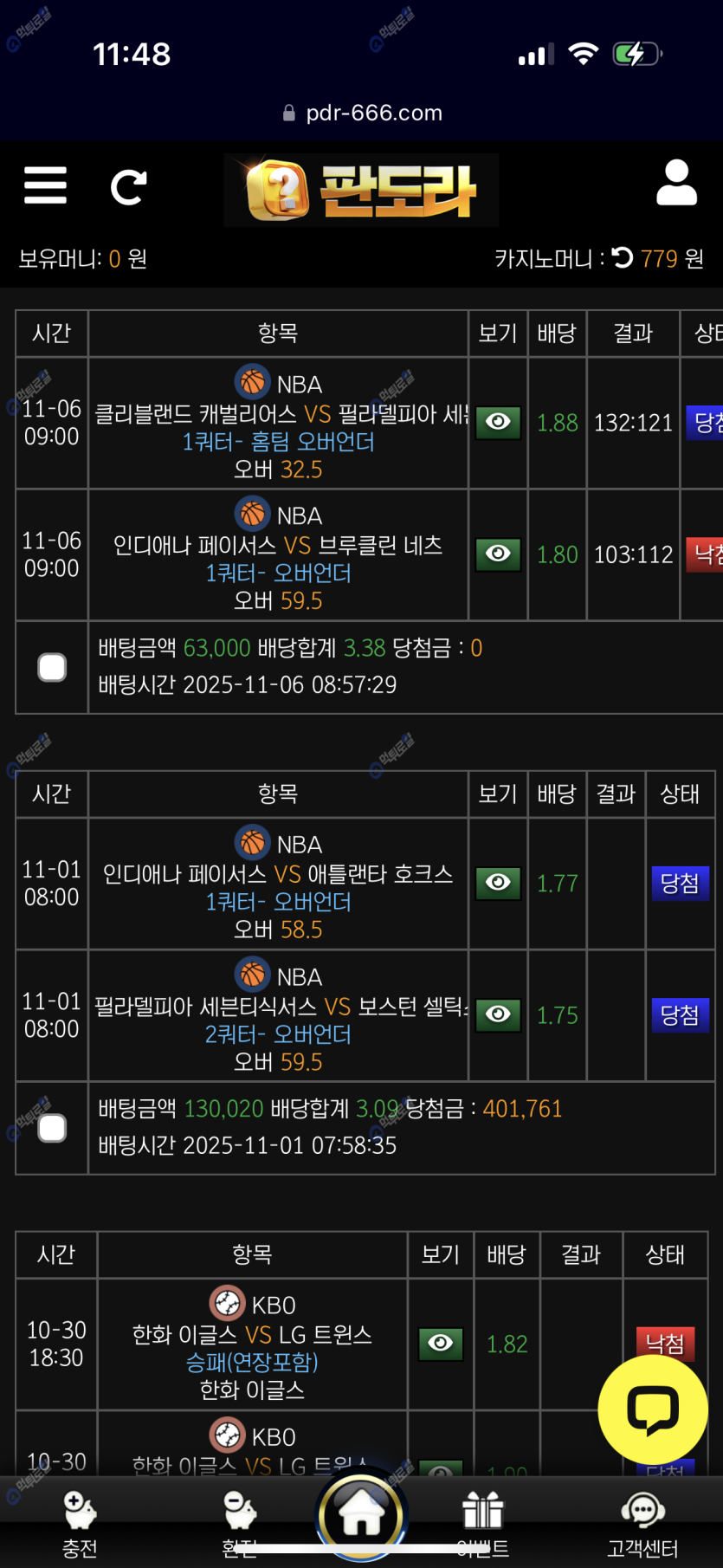Open the user profile icon
The width and height of the screenshot is (723, 1568).
point(676,183)
